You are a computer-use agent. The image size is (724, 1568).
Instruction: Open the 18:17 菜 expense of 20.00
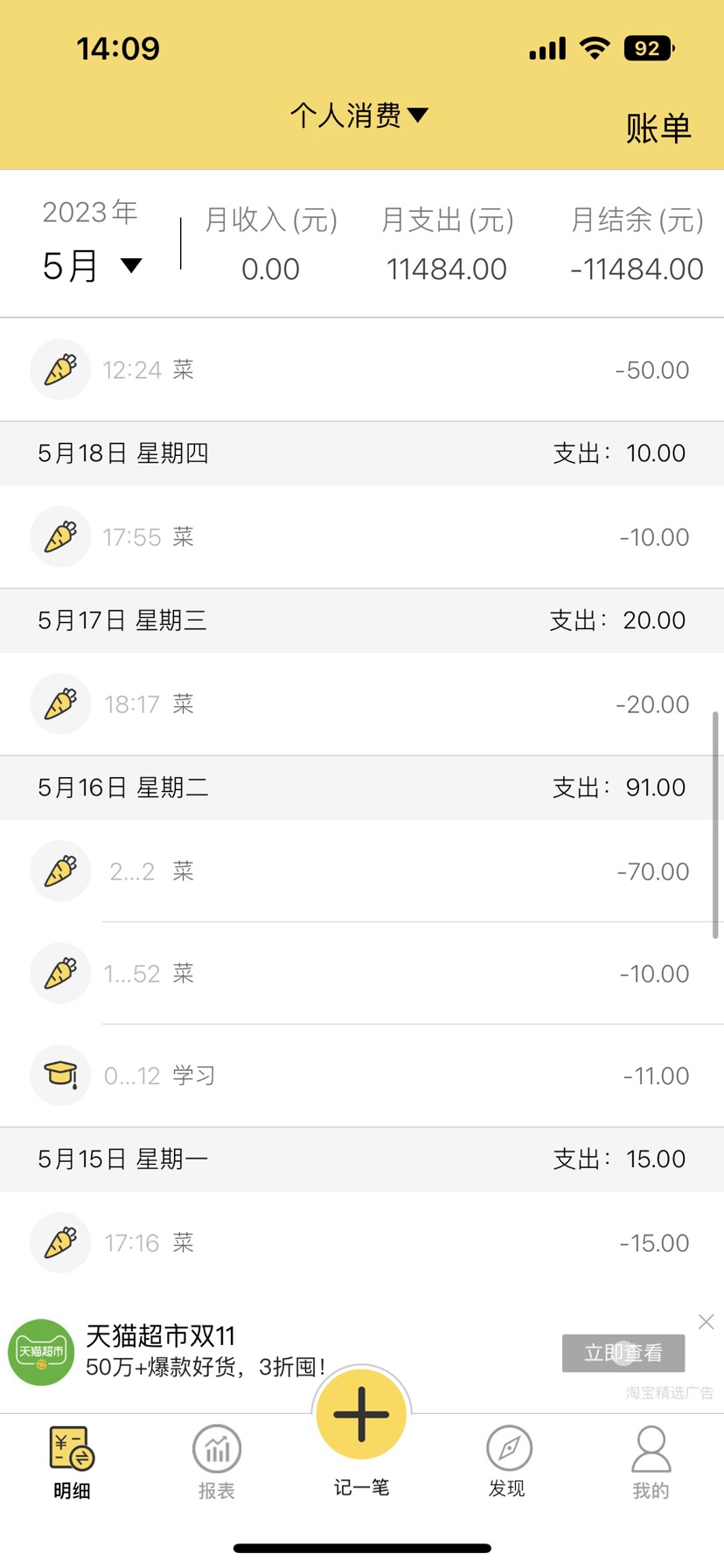coord(362,704)
